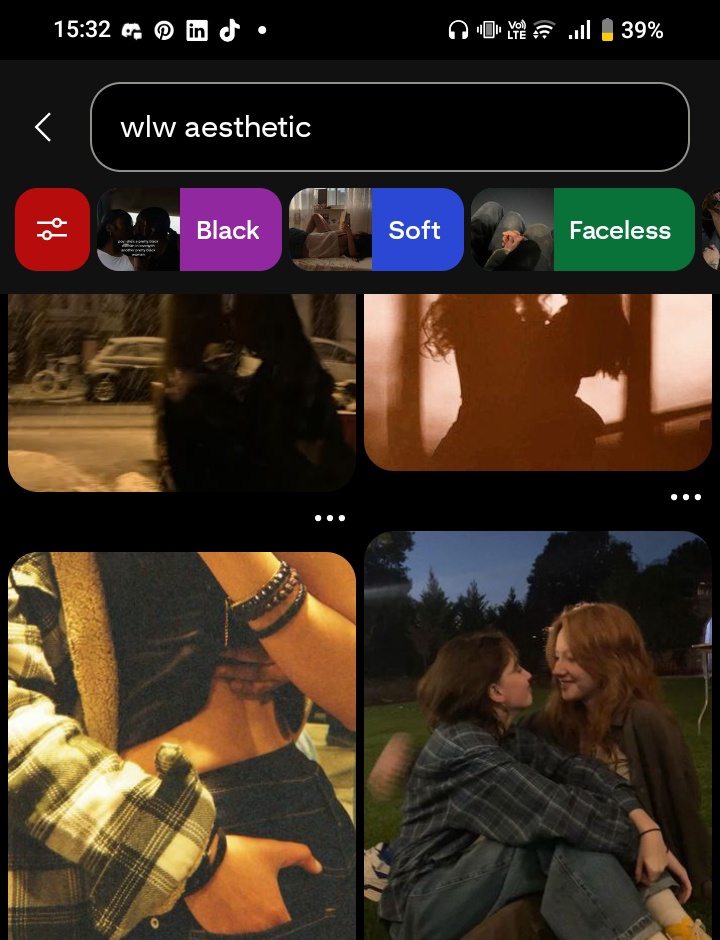View the two girls on grass pin
The width and height of the screenshot is (720, 940).
coord(538,736)
